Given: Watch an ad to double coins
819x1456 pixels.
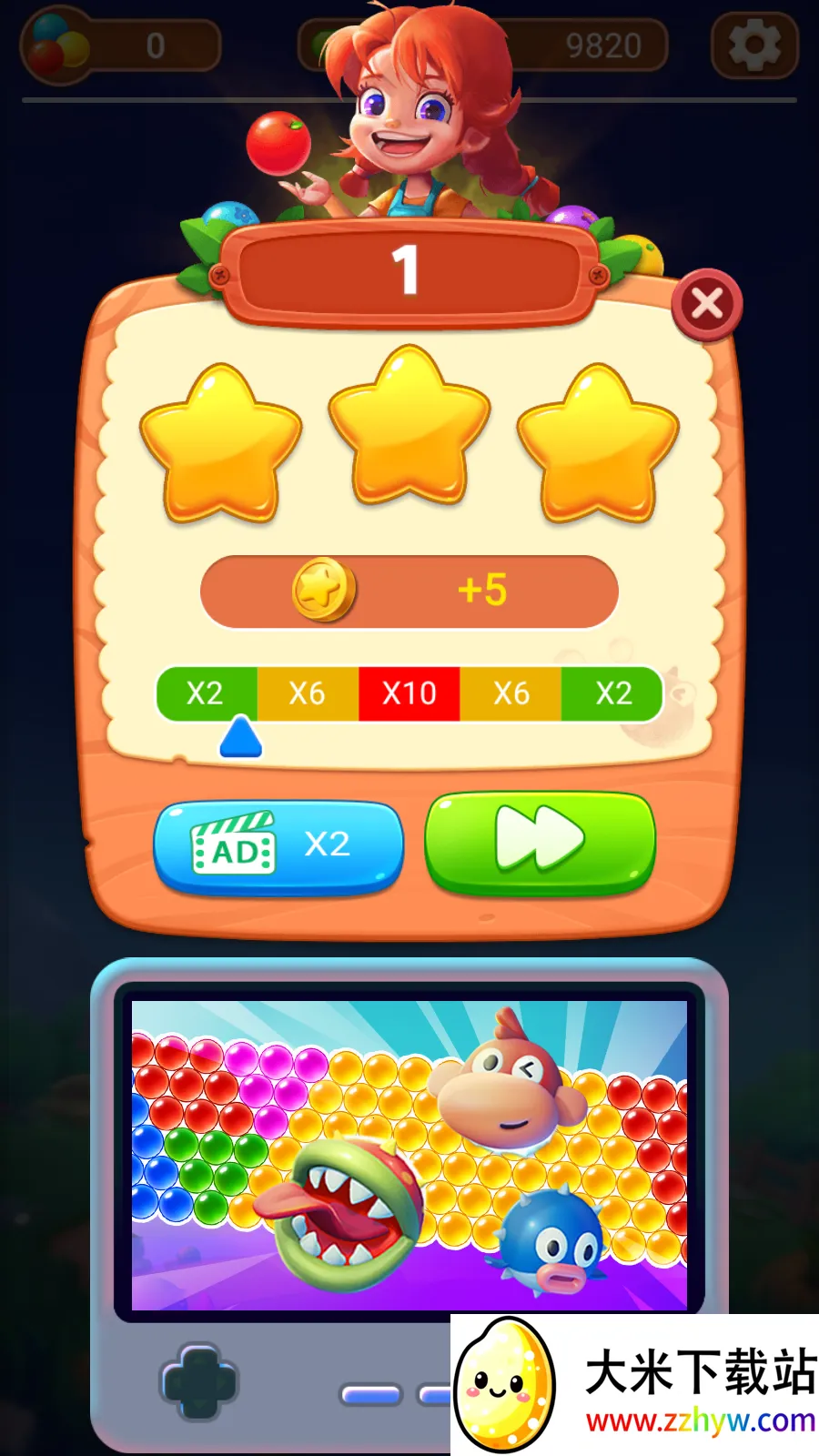Looking at the screenshot, I should click(278, 846).
